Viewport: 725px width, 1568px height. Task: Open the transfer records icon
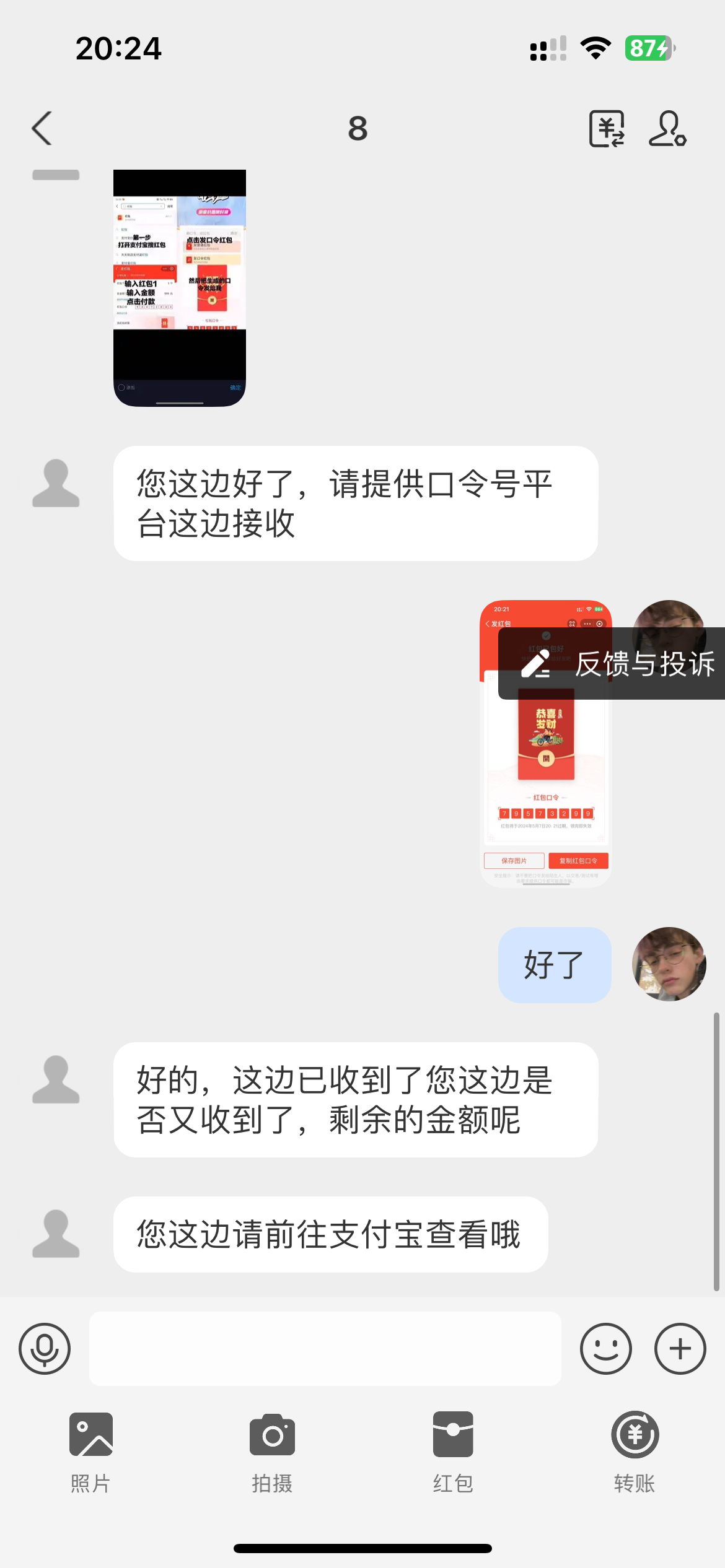tap(606, 128)
